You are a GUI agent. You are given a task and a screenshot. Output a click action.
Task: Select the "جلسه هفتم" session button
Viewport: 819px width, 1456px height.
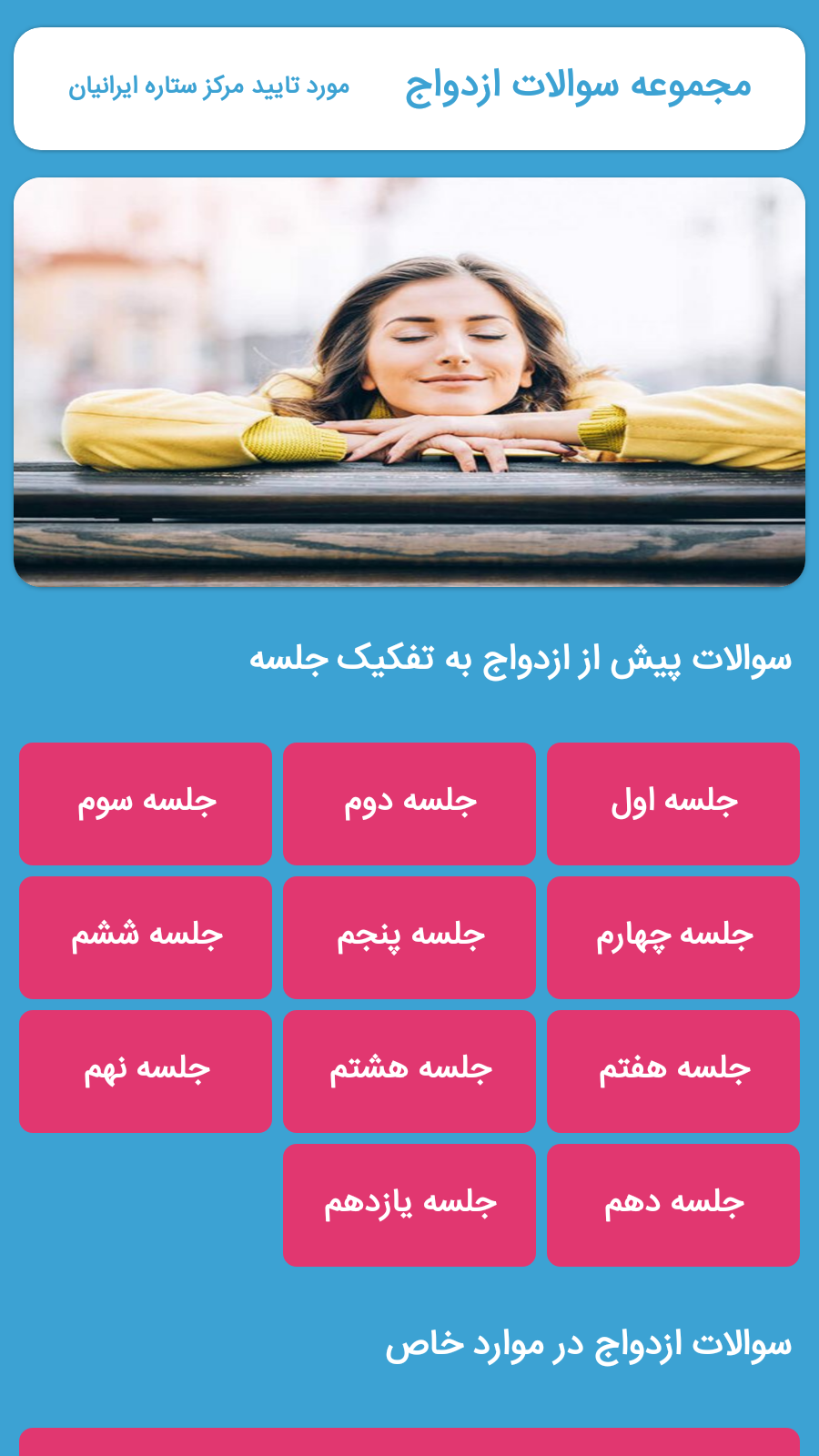tap(673, 1070)
